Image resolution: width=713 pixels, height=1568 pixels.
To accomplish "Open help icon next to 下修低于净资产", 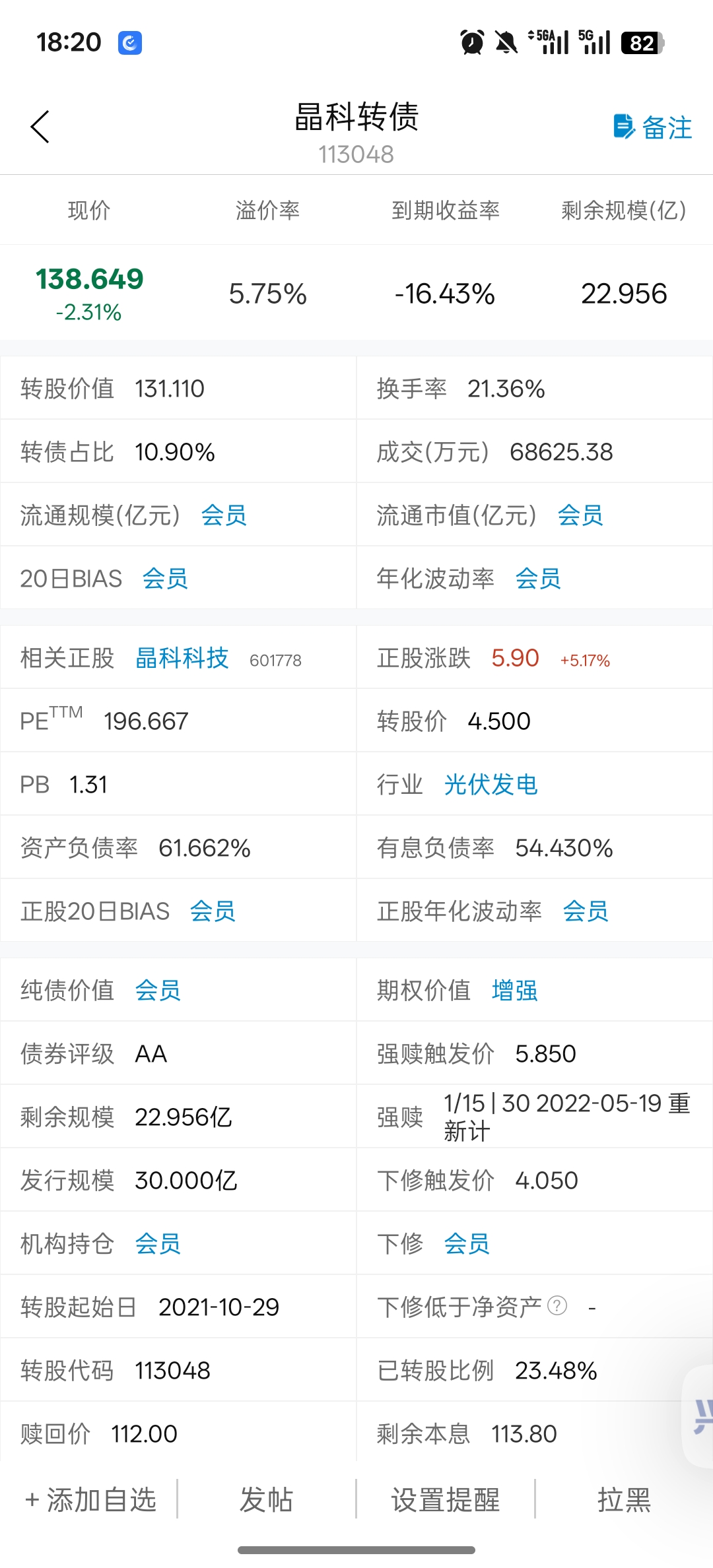I will 557,1306.
